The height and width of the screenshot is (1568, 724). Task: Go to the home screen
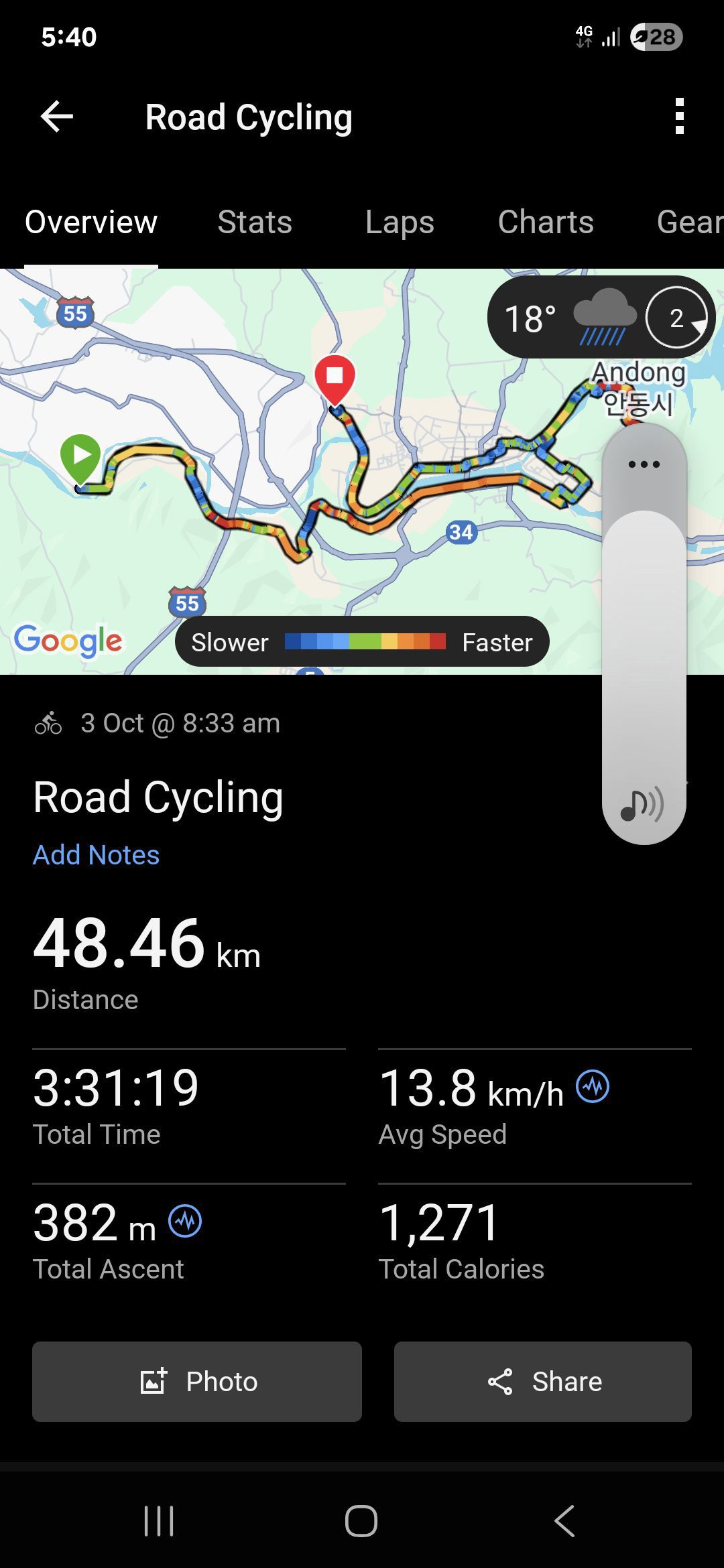tap(361, 1521)
